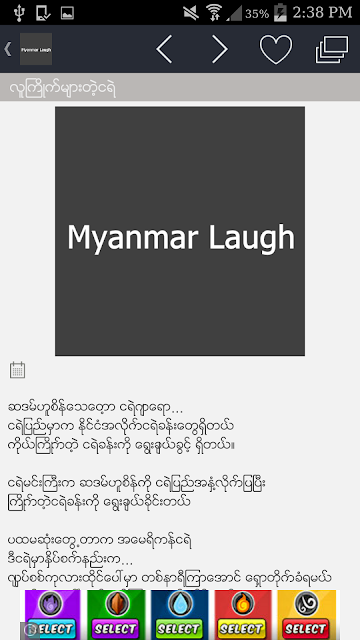Viewport: 360px width, 640px height.
Task: Open the stacked pages icon
Action: pos(332,49)
